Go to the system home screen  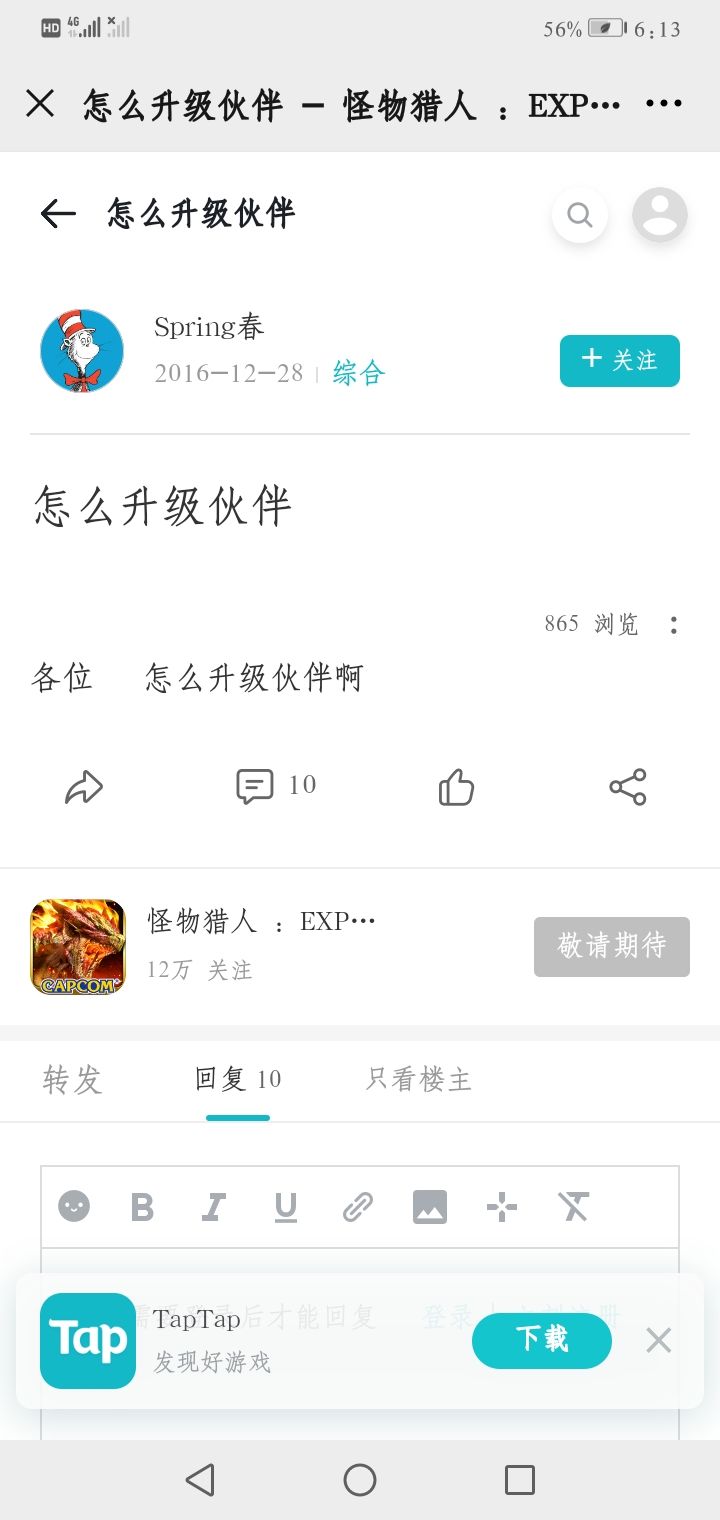[x=360, y=1480]
